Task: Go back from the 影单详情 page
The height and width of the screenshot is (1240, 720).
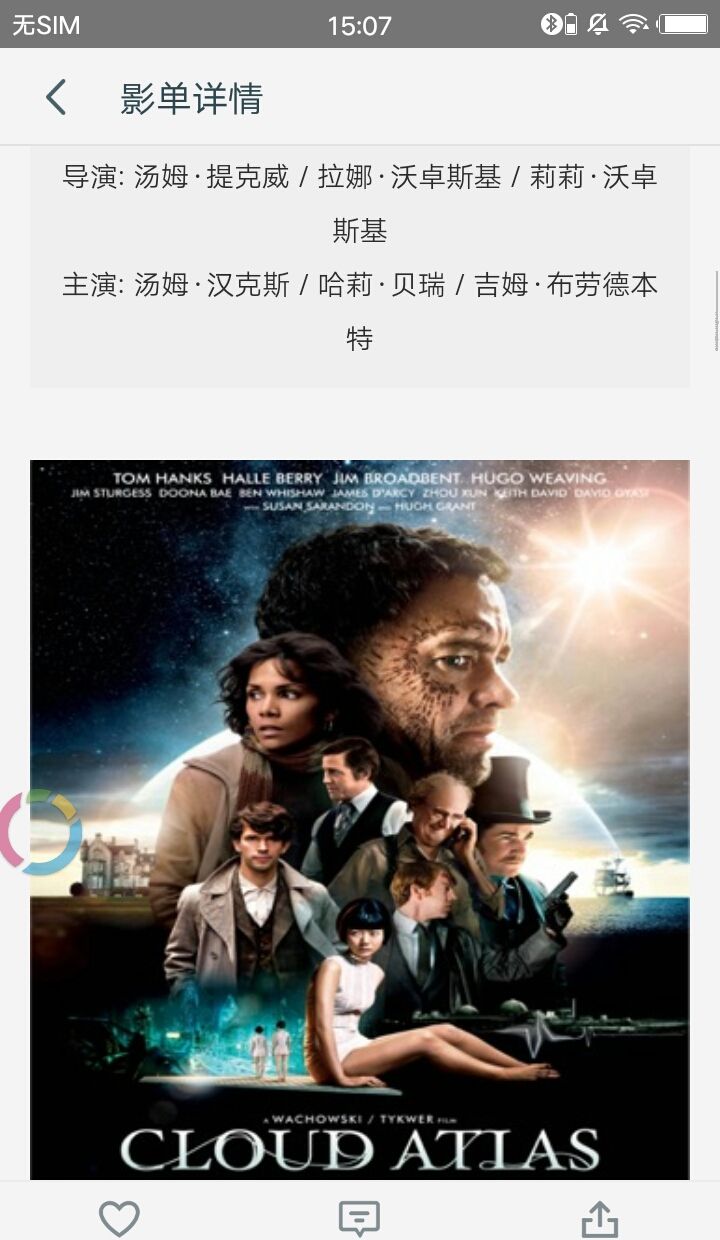Action: point(56,98)
